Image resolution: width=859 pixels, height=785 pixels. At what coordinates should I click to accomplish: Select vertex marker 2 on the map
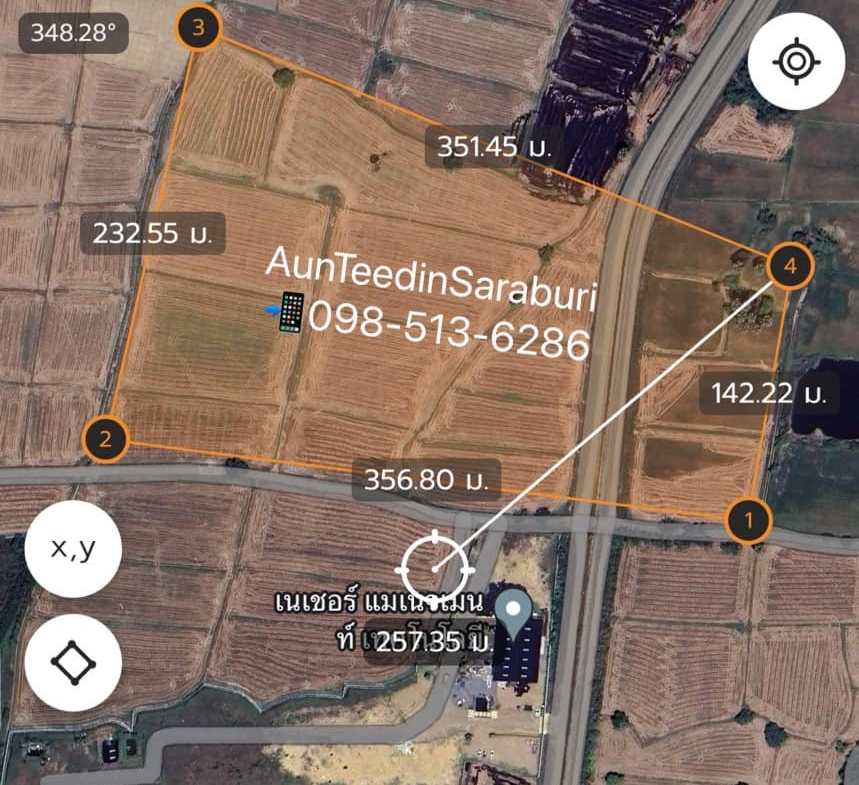[106, 438]
